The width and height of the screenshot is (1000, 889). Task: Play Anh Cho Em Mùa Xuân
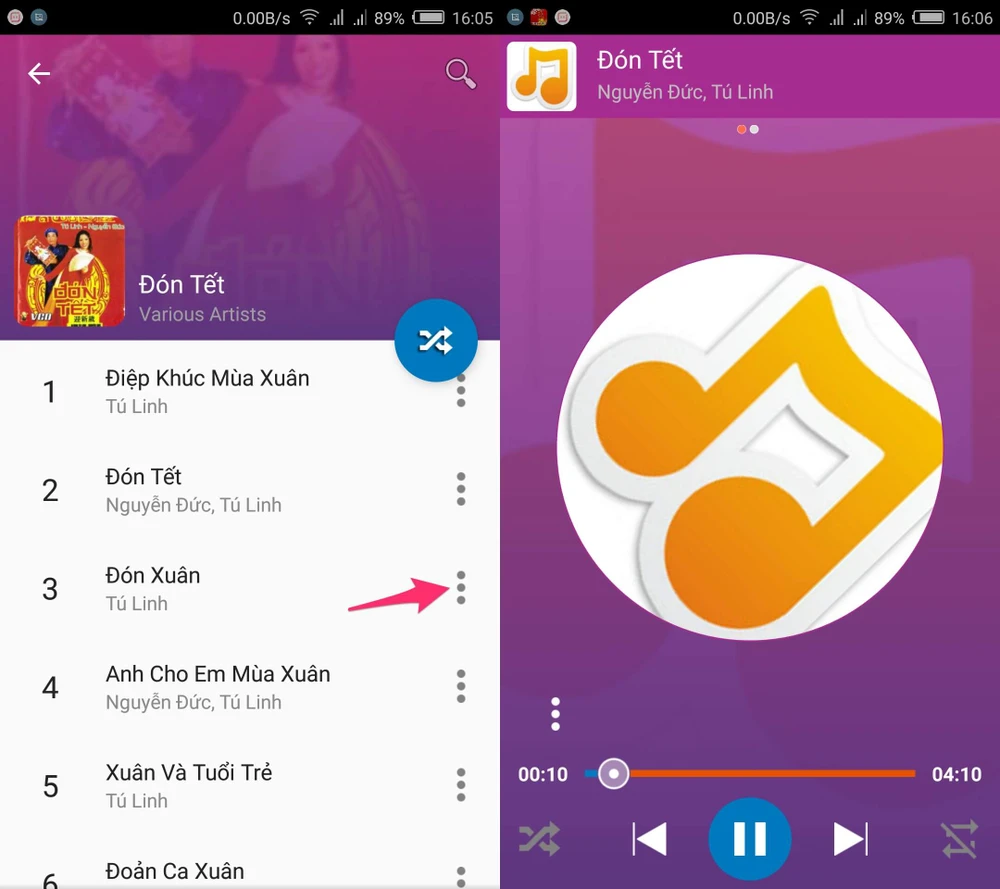coord(218,687)
